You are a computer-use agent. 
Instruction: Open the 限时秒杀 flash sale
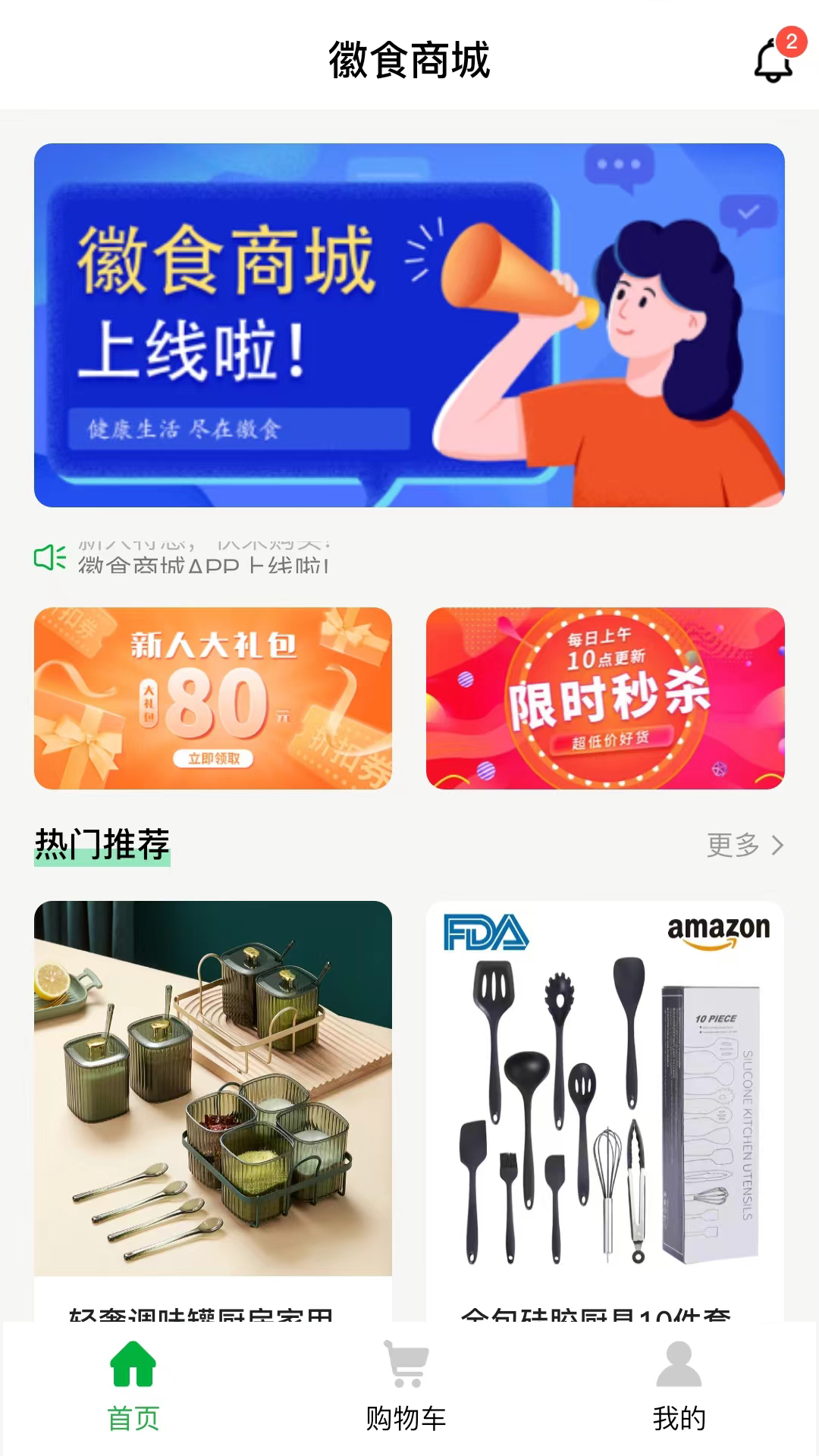coord(605,698)
